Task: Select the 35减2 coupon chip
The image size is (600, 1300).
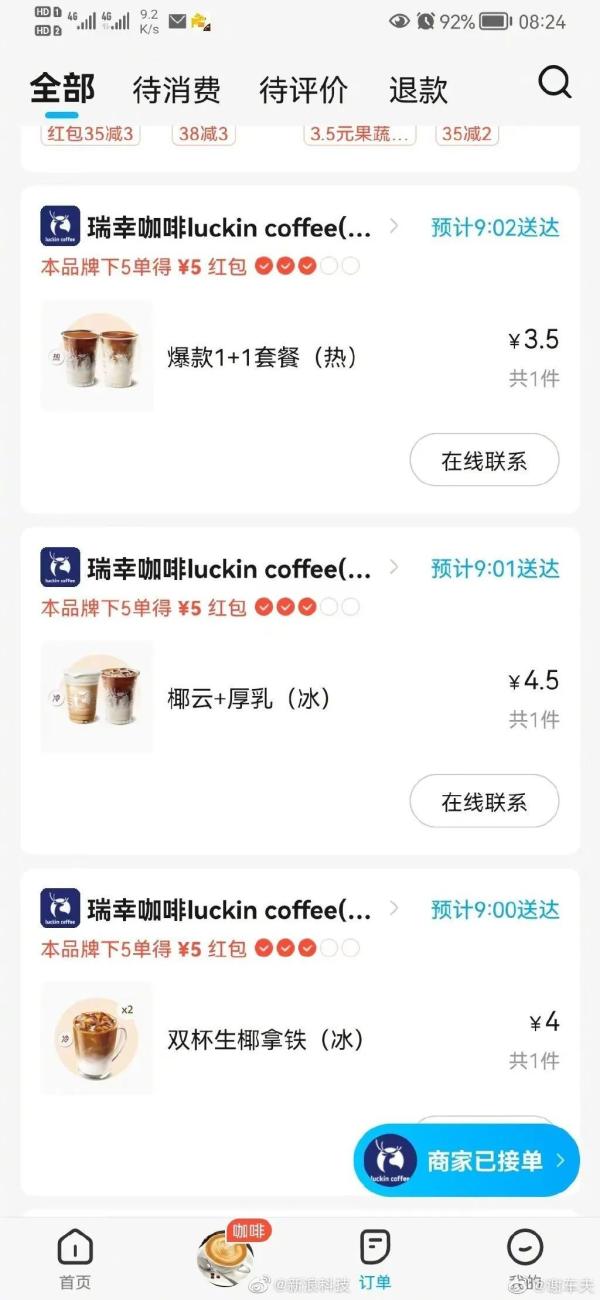Action: pos(467,134)
